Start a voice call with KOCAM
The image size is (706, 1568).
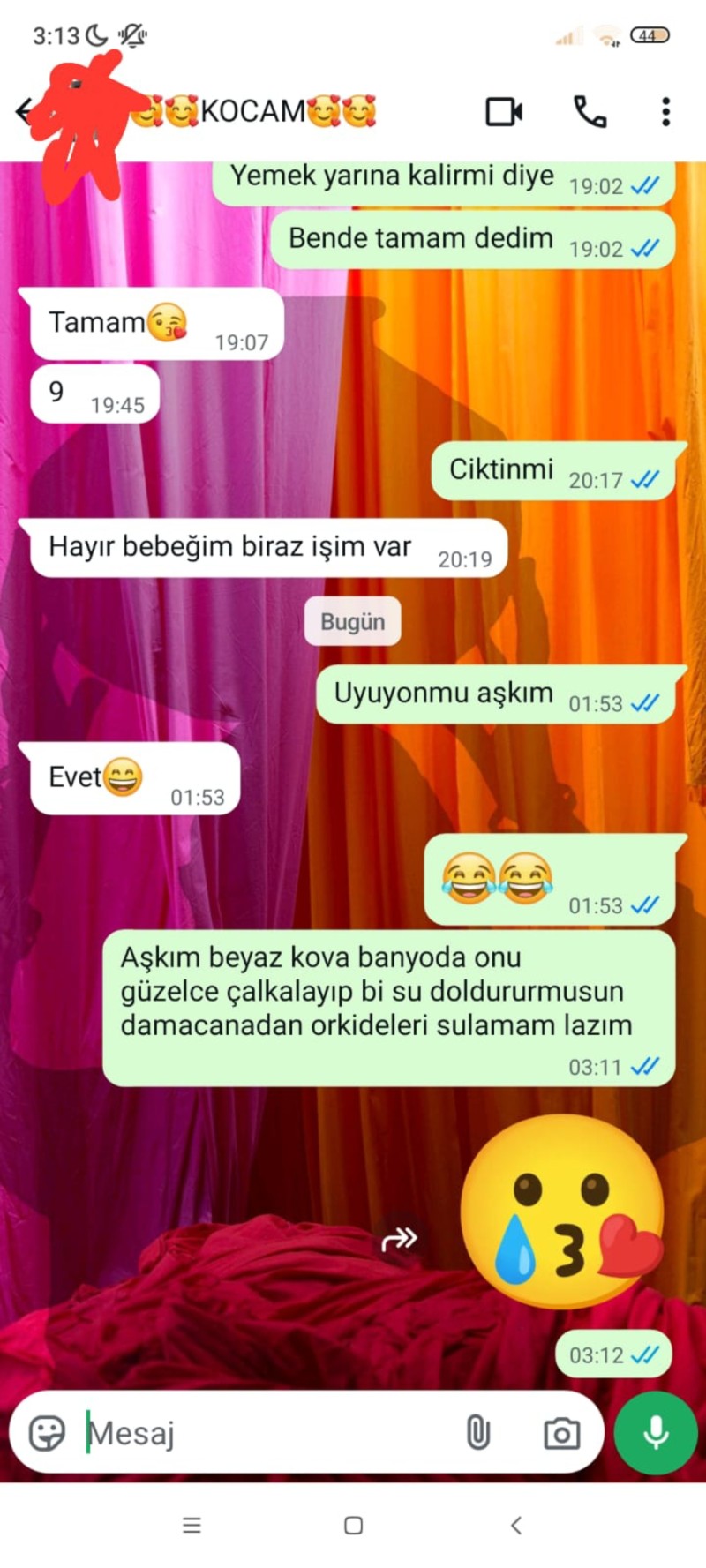coord(590,112)
